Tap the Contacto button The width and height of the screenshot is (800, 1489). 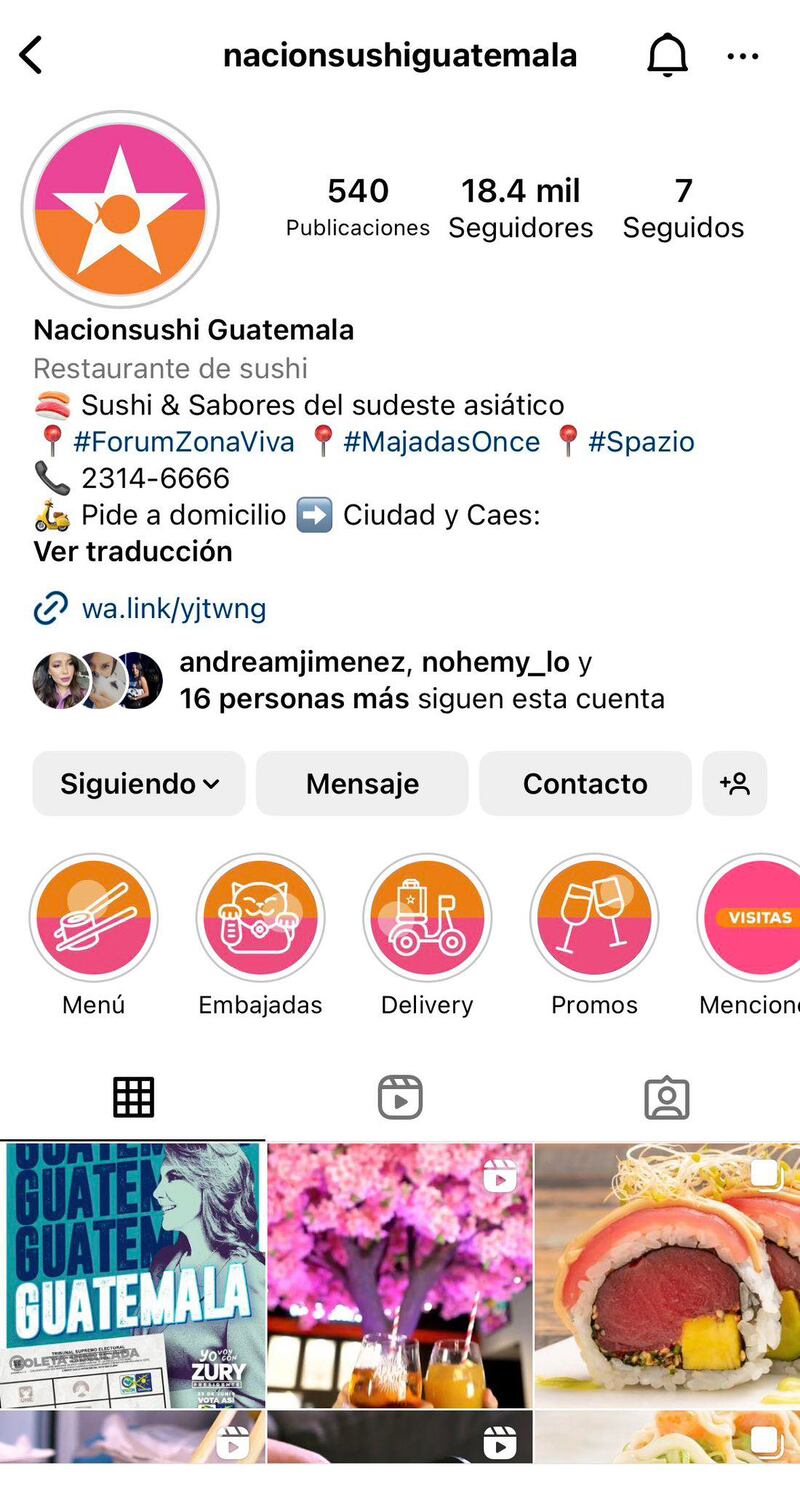point(585,783)
